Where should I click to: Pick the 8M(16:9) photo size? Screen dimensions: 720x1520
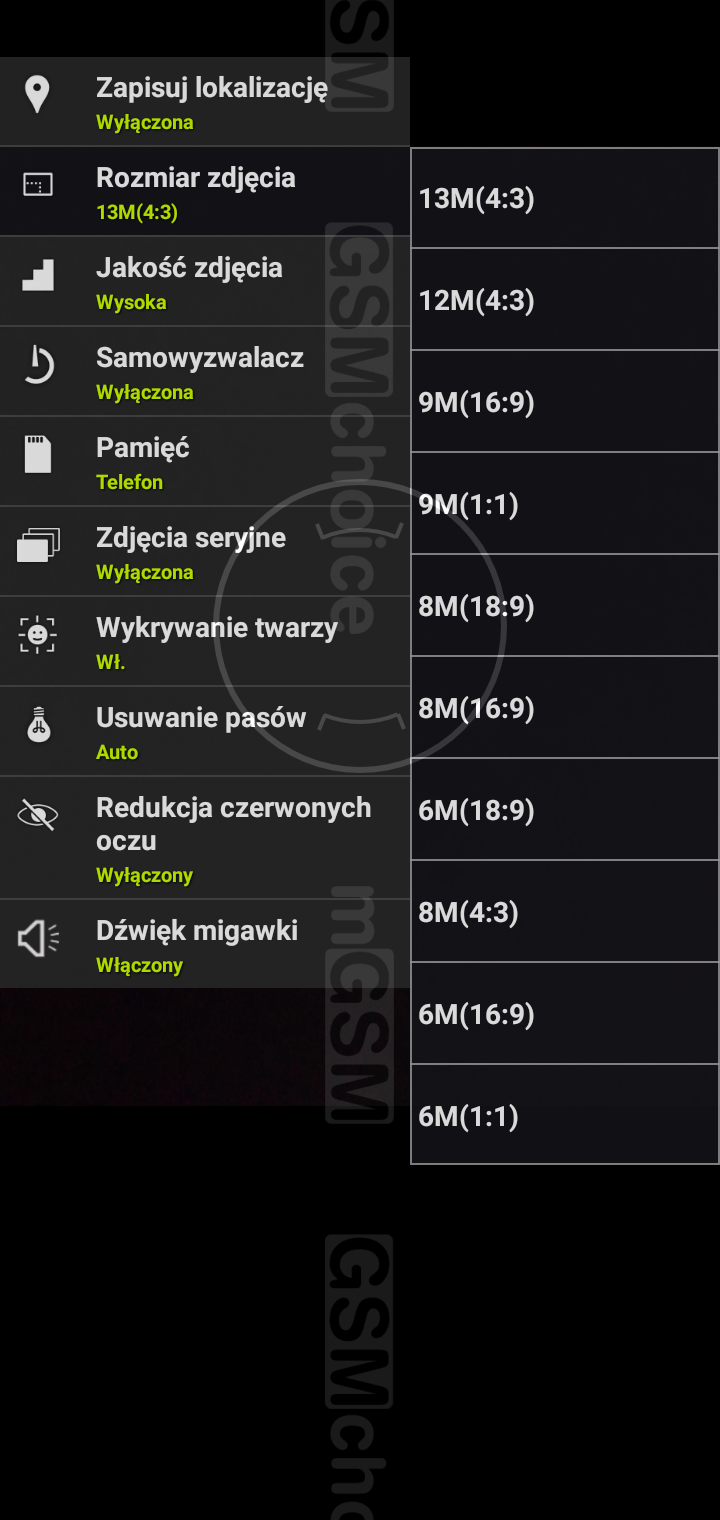564,708
